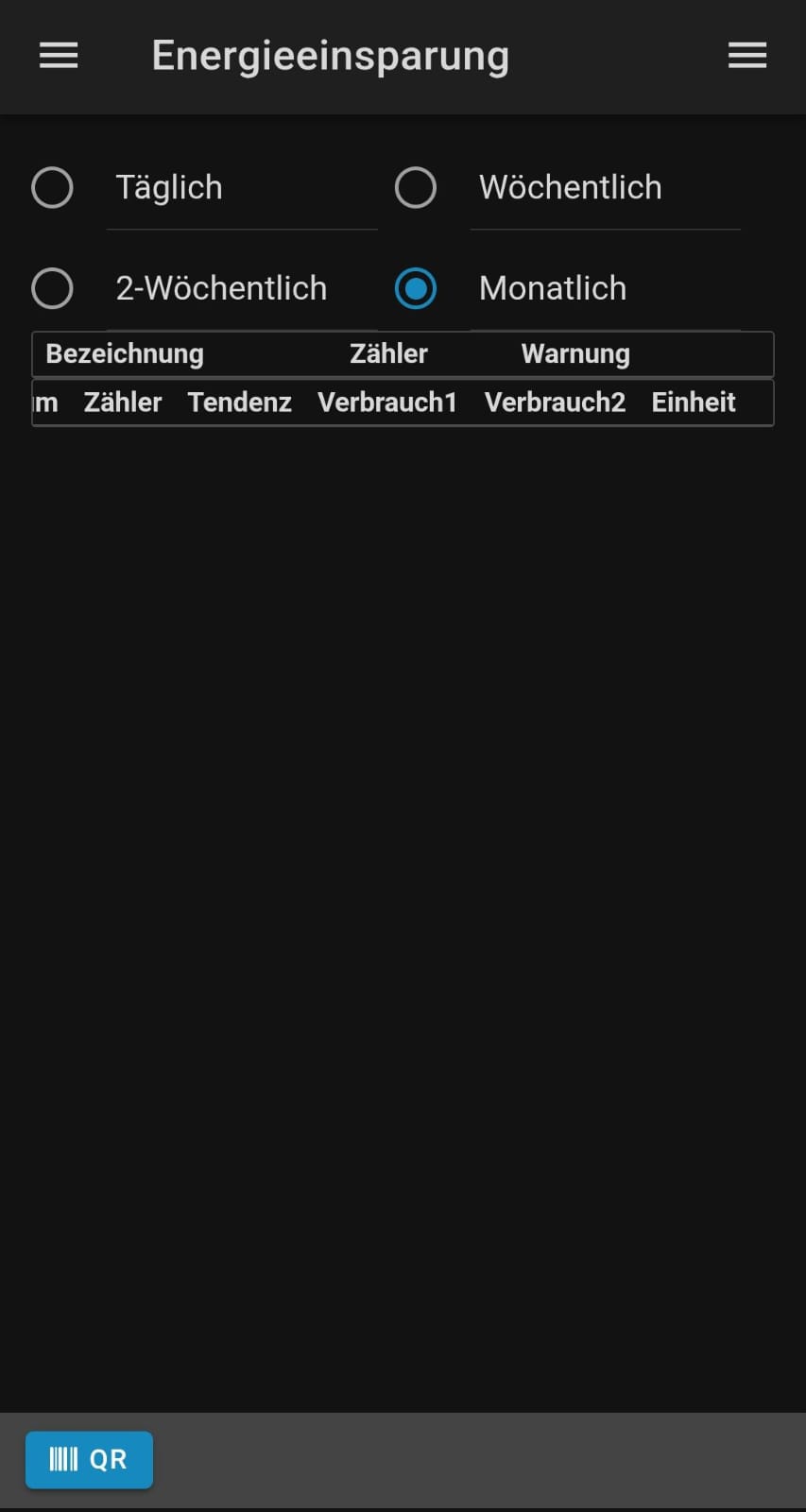Select the Täglich radio option
Screen dimensions: 806x1512
click(x=52, y=187)
